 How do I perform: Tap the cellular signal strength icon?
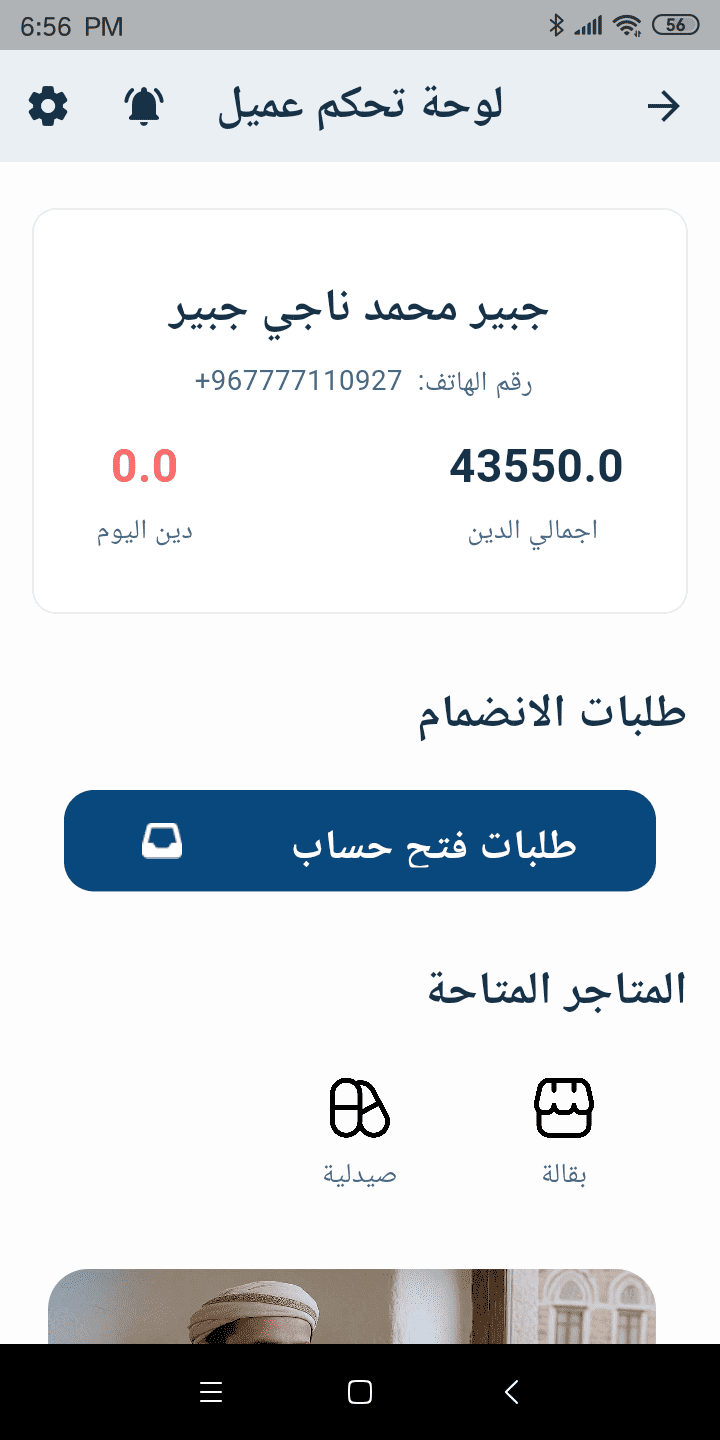tap(589, 22)
